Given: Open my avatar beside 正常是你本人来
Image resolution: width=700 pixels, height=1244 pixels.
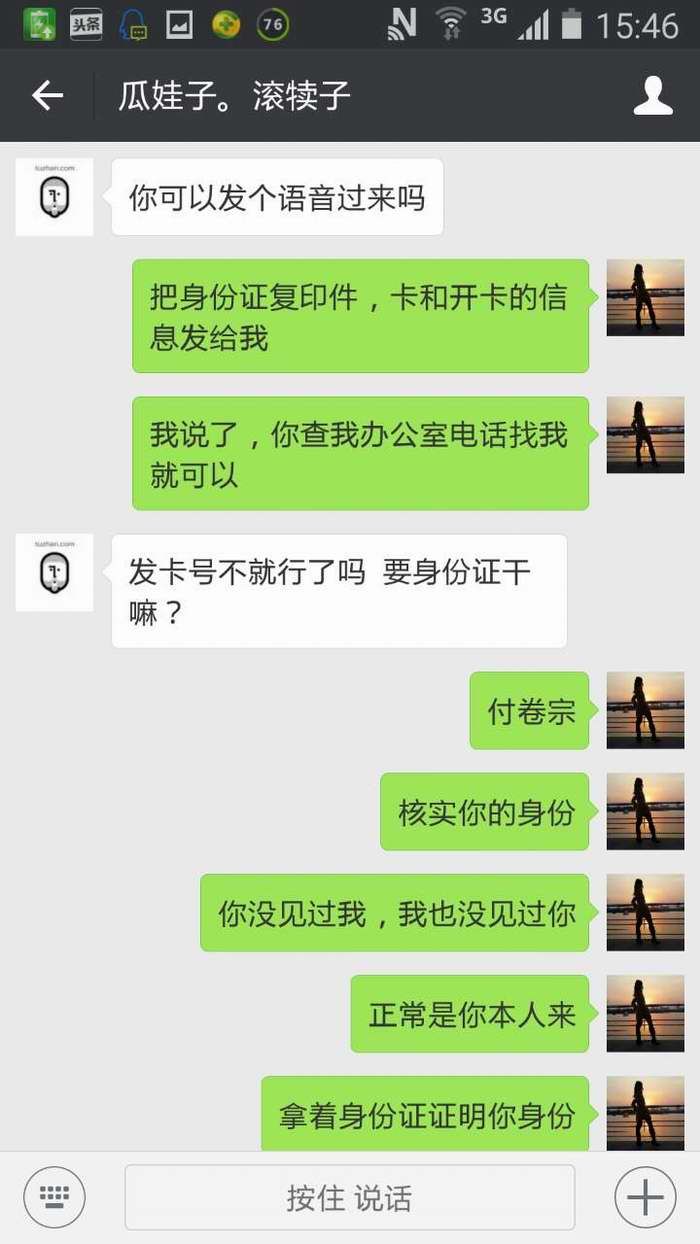Looking at the screenshot, I should 645,1013.
